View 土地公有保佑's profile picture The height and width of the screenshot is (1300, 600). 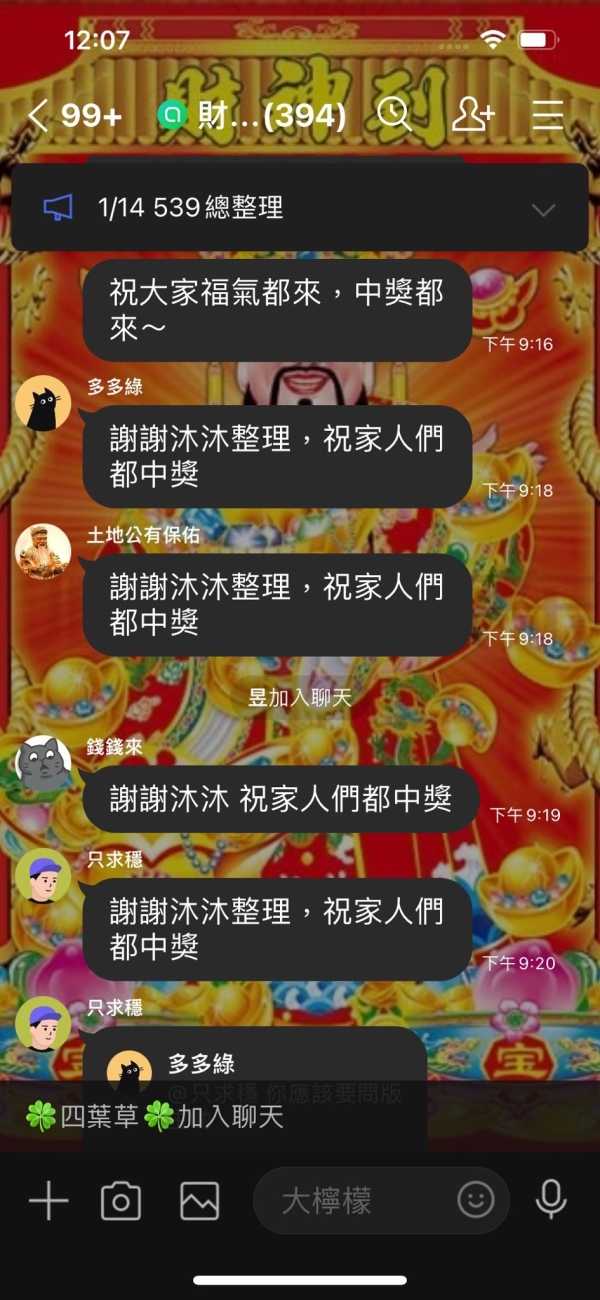(x=43, y=551)
